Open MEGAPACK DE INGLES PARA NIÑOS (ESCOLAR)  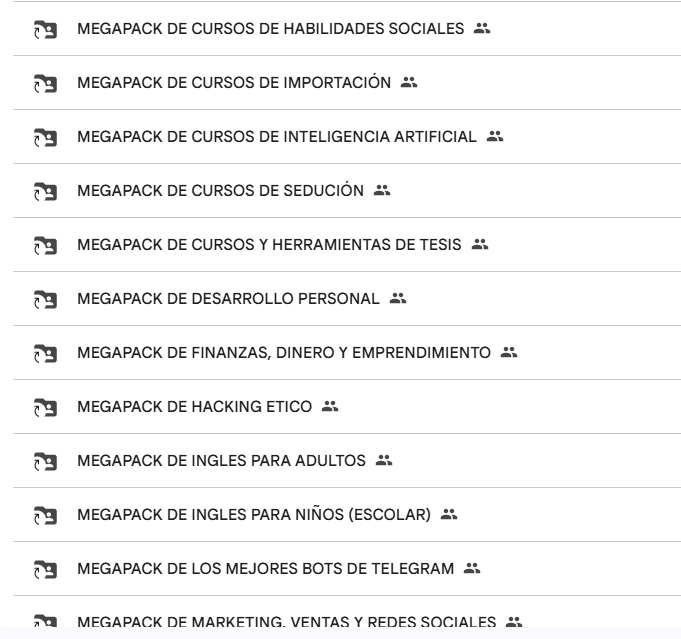click(253, 515)
